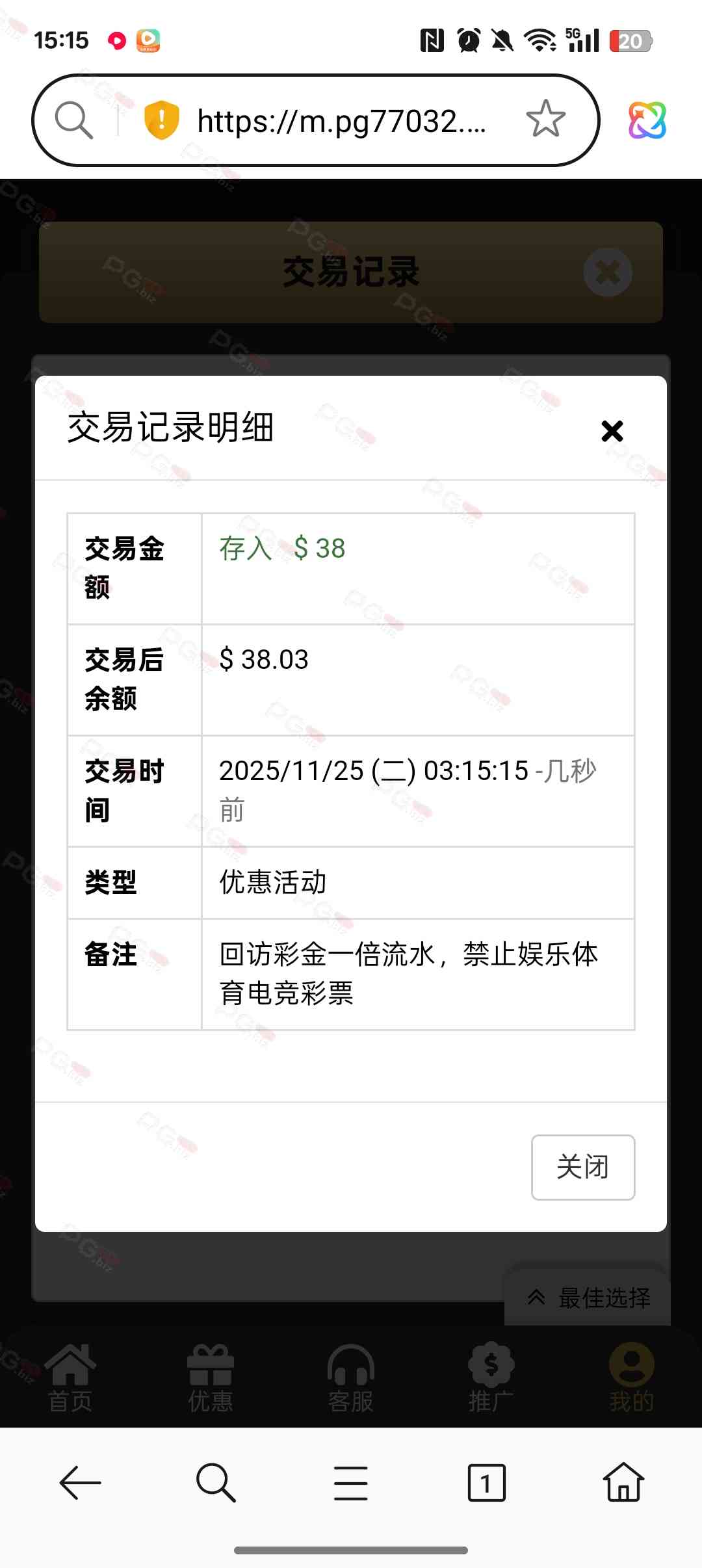Open the browser menu
Viewport: 702px width, 1568px height.
(350, 1483)
